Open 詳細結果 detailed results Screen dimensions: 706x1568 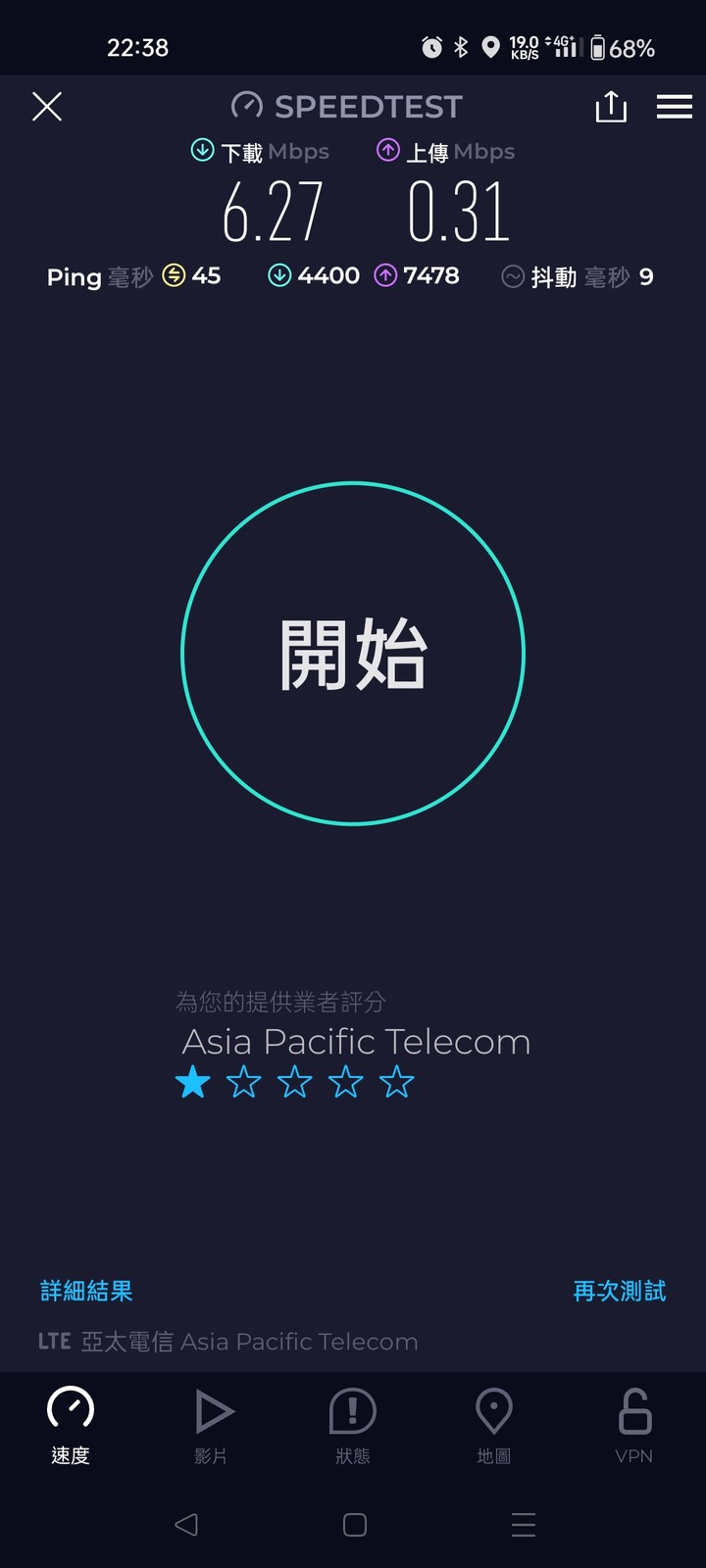point(86,1291)
